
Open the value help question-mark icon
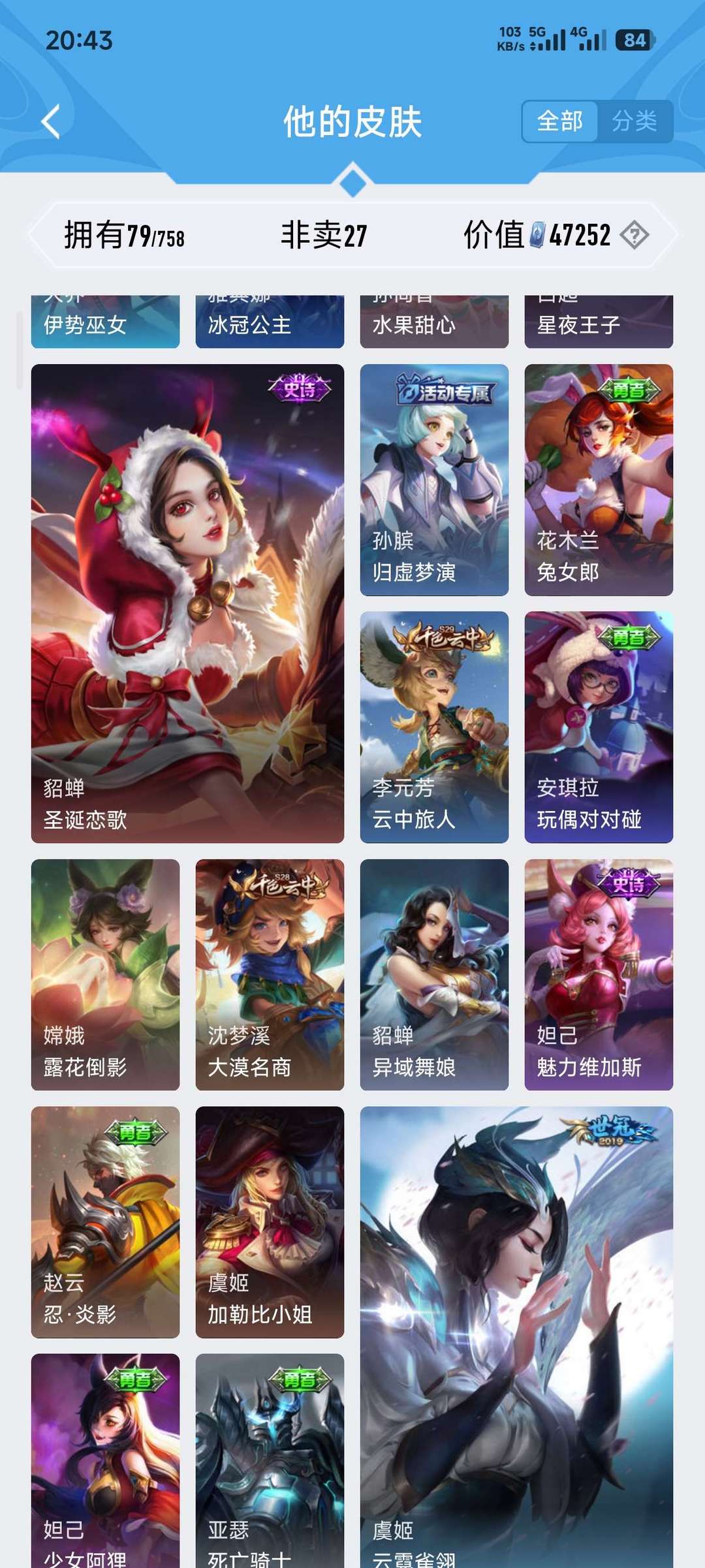[634, 235]
